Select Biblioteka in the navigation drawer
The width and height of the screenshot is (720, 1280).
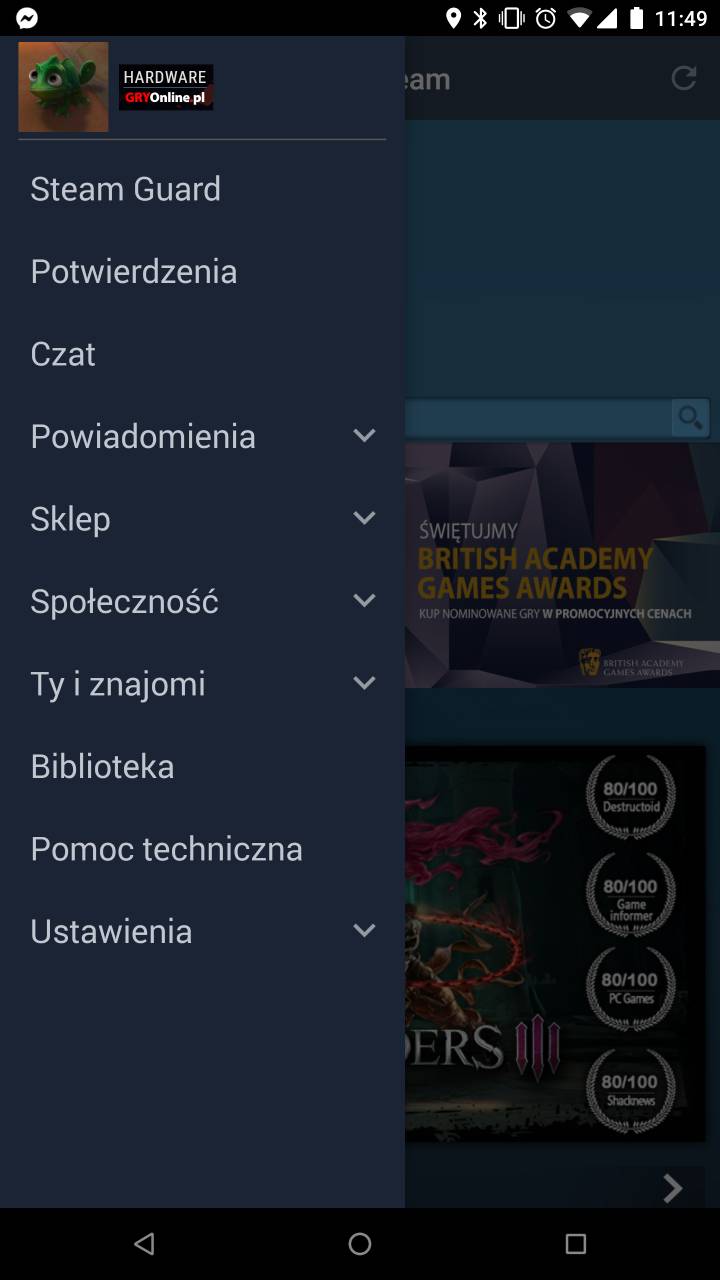(102, 766)
